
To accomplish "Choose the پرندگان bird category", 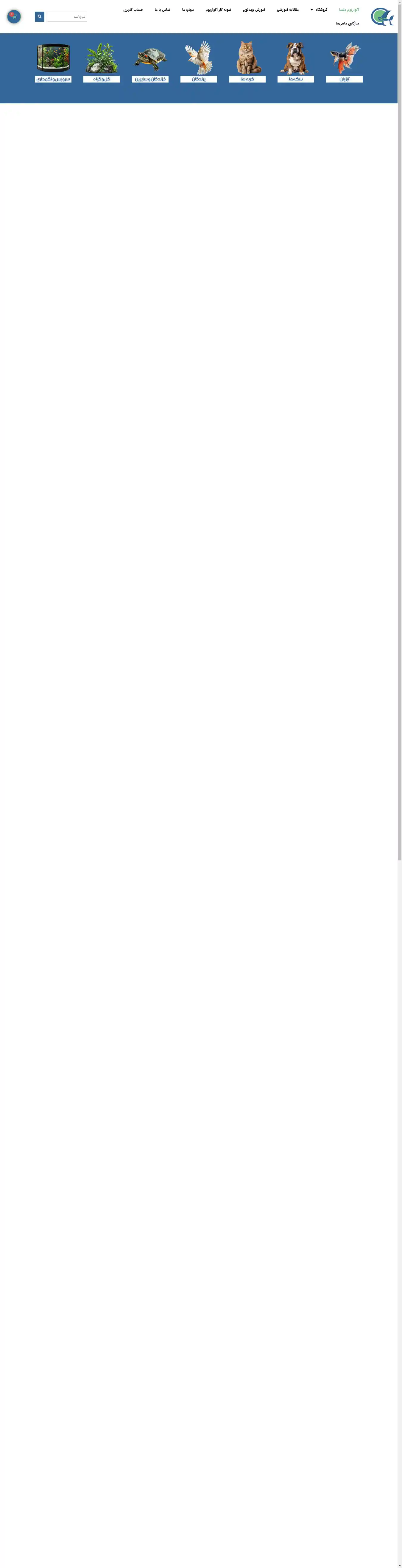I will point(198,62).
